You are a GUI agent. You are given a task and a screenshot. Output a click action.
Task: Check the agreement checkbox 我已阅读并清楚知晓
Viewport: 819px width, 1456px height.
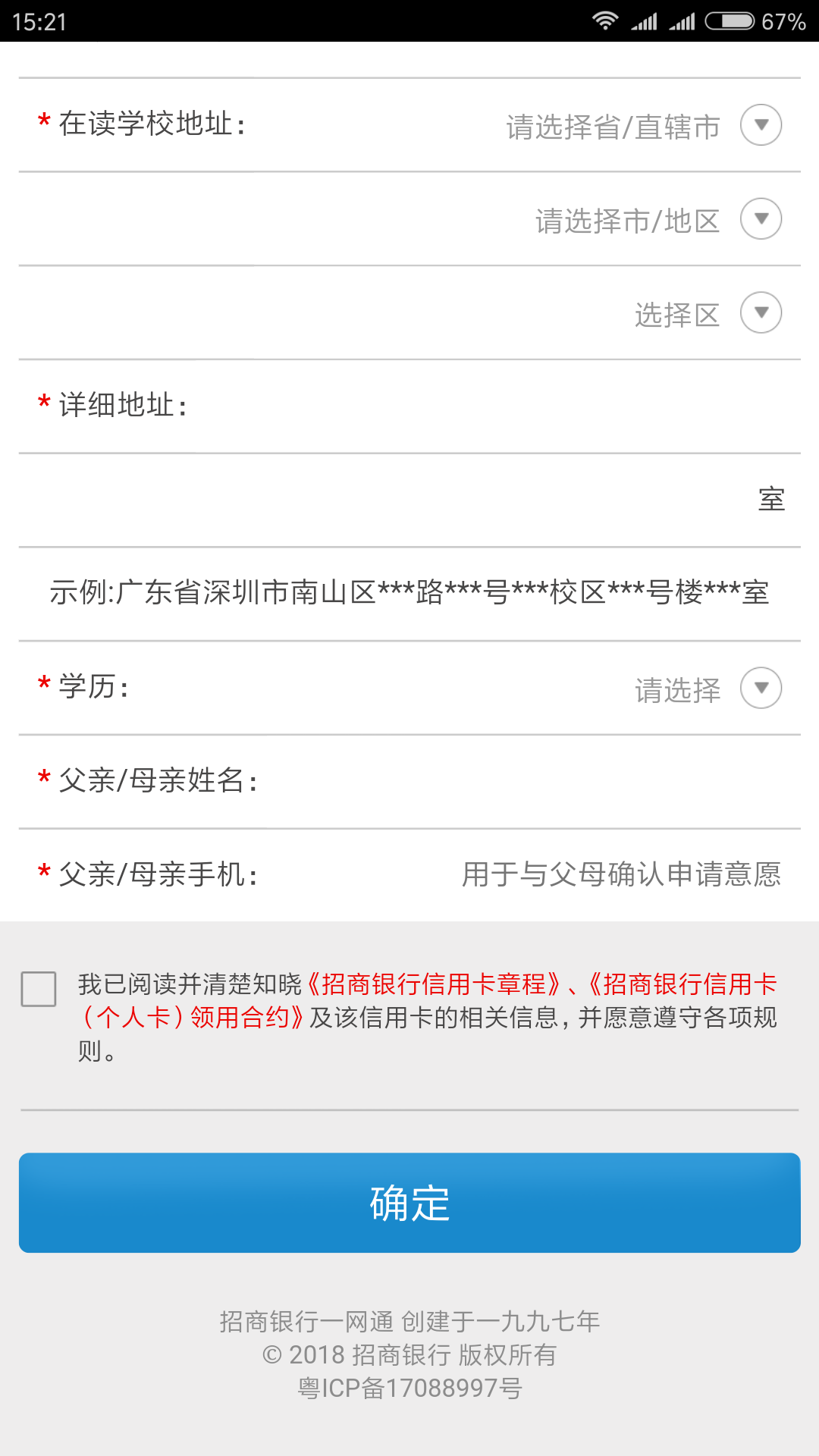click(39, 989)
